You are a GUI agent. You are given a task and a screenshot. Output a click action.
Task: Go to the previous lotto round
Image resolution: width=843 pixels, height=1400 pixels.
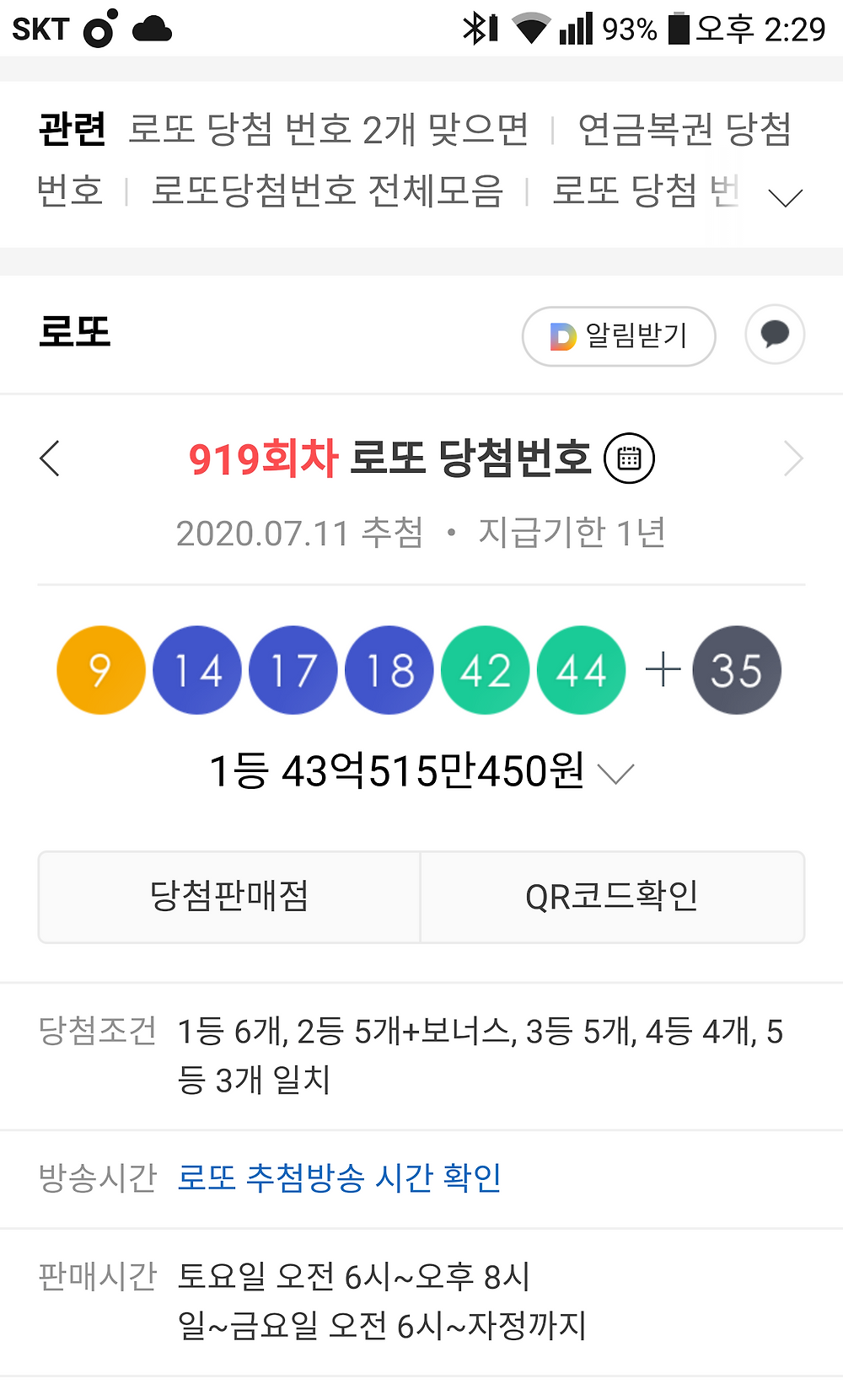click(51, 459)
